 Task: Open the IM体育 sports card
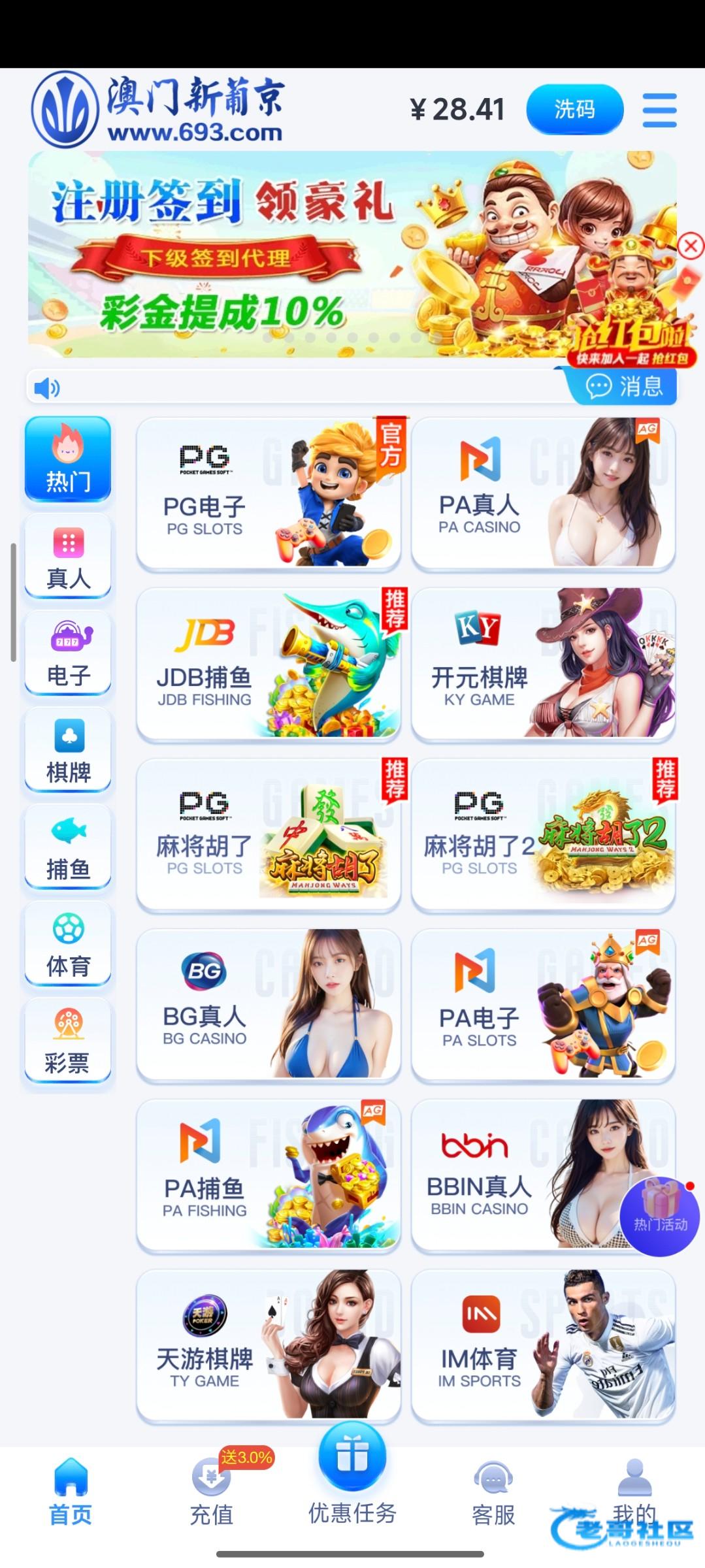click(x=543, y=1345)
